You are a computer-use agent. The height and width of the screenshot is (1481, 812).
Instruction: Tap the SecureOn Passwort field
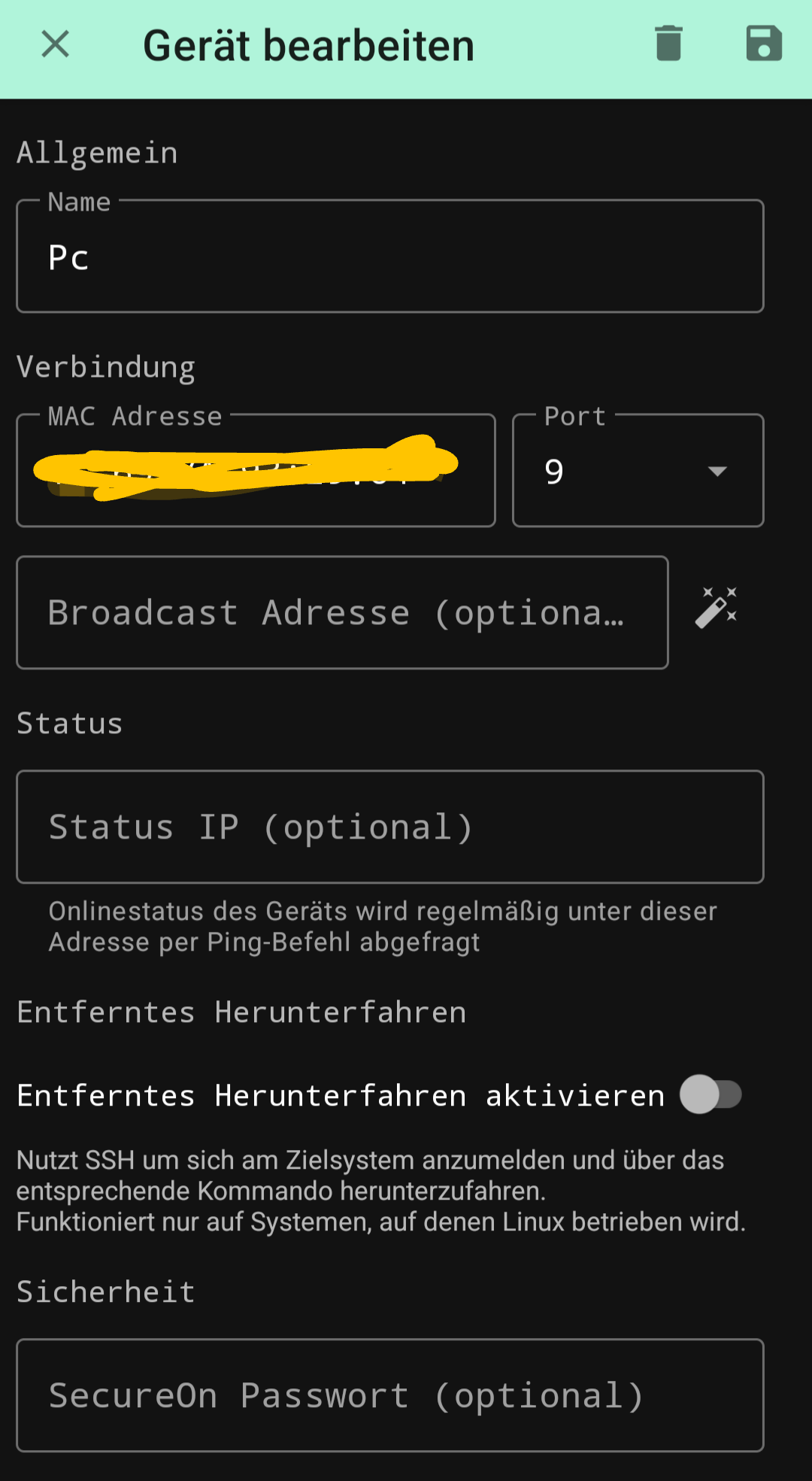(x=389, y=1396)
